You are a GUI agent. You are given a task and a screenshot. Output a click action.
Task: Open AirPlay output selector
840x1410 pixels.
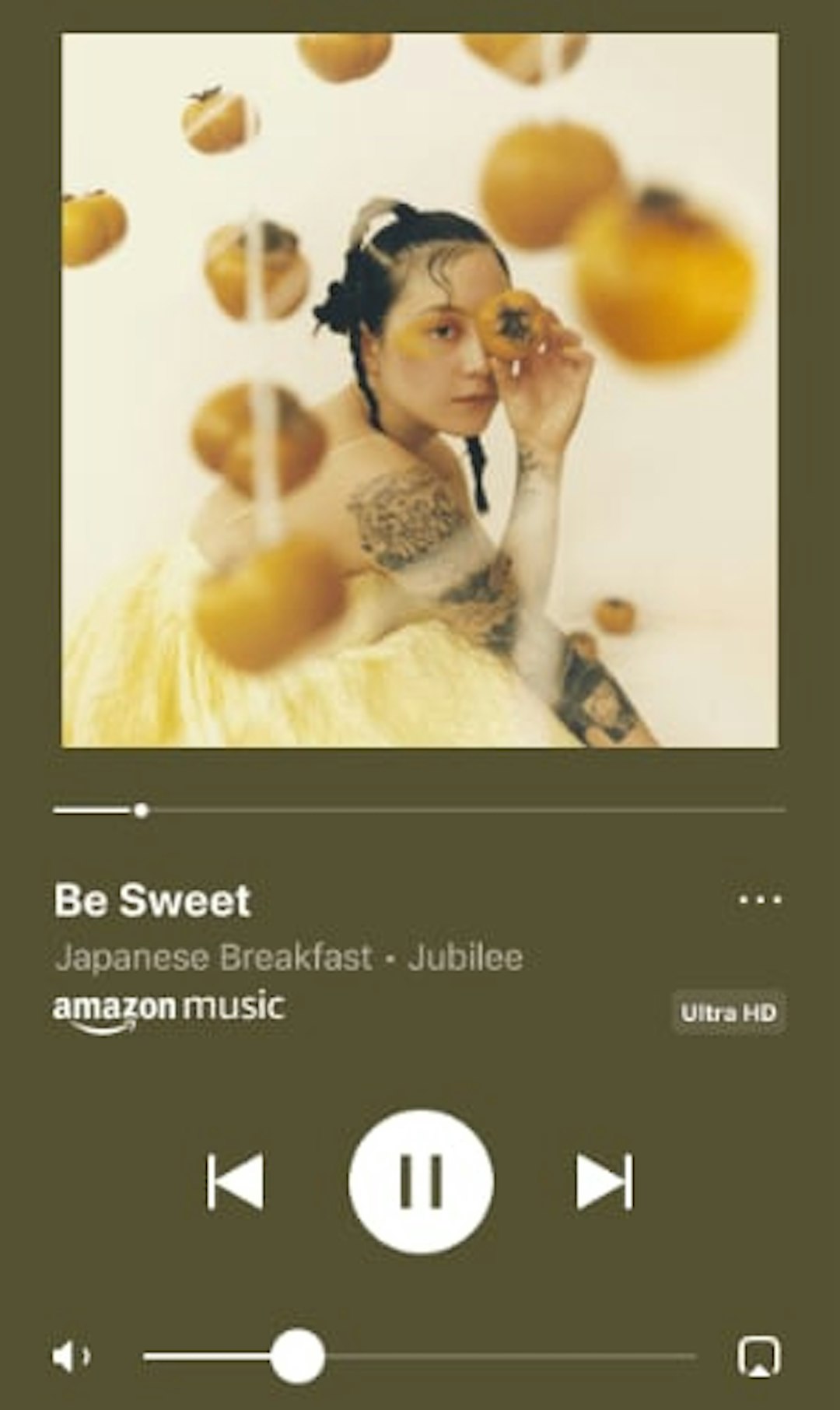pos(759,1356)
